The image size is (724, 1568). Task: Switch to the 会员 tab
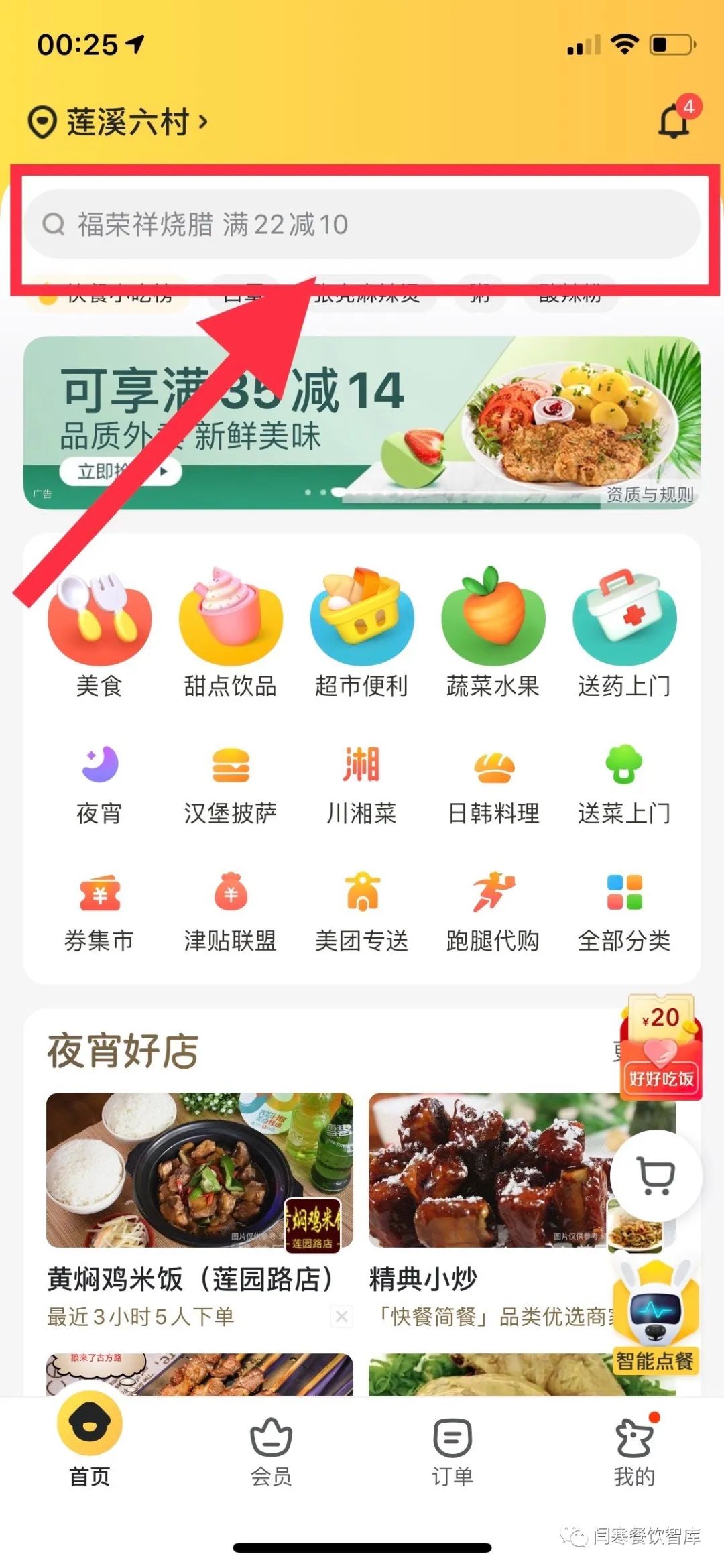pyautogui.click(x=271, y=1451)
